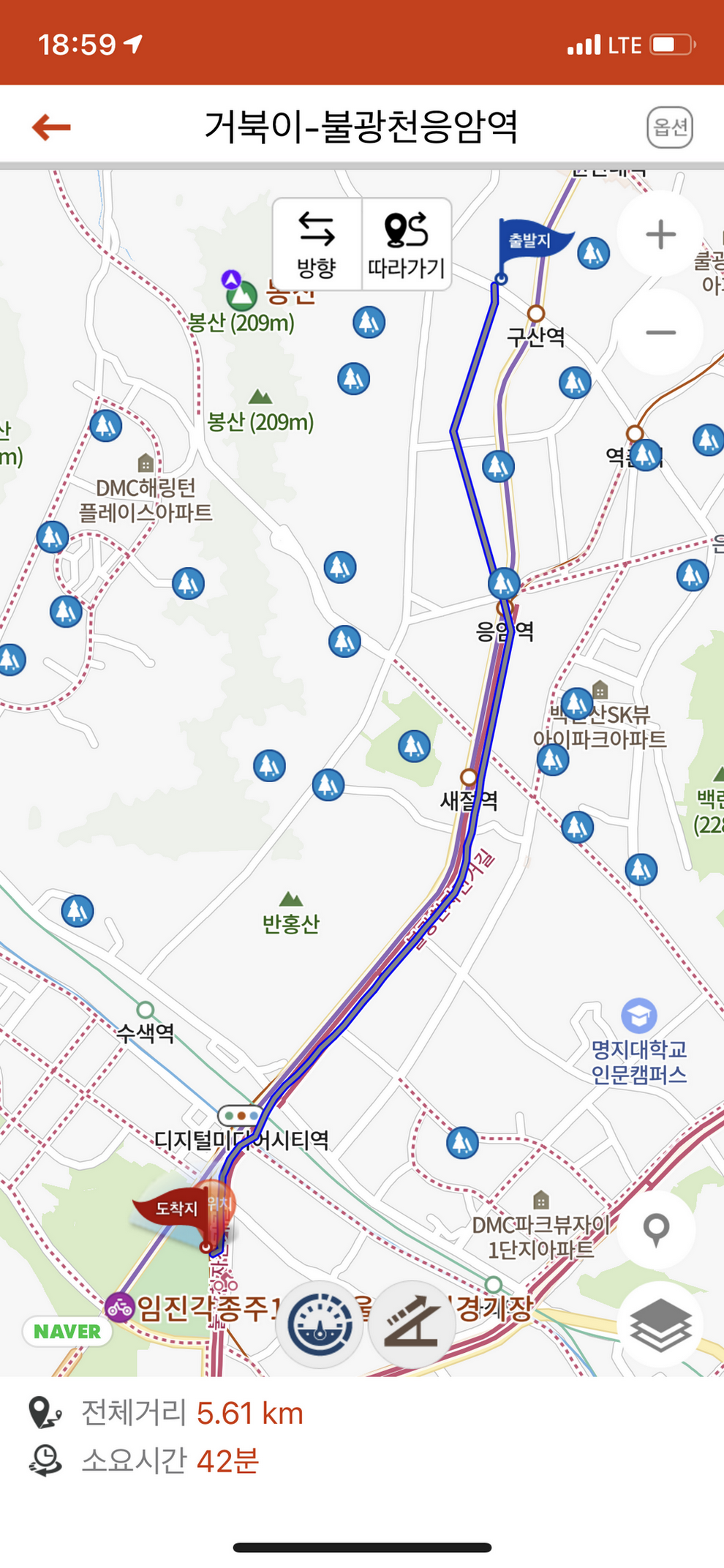The width and height of the screenshot is (724, 1568).
Task: Open the map layers selector
Action: point(660,1324)
